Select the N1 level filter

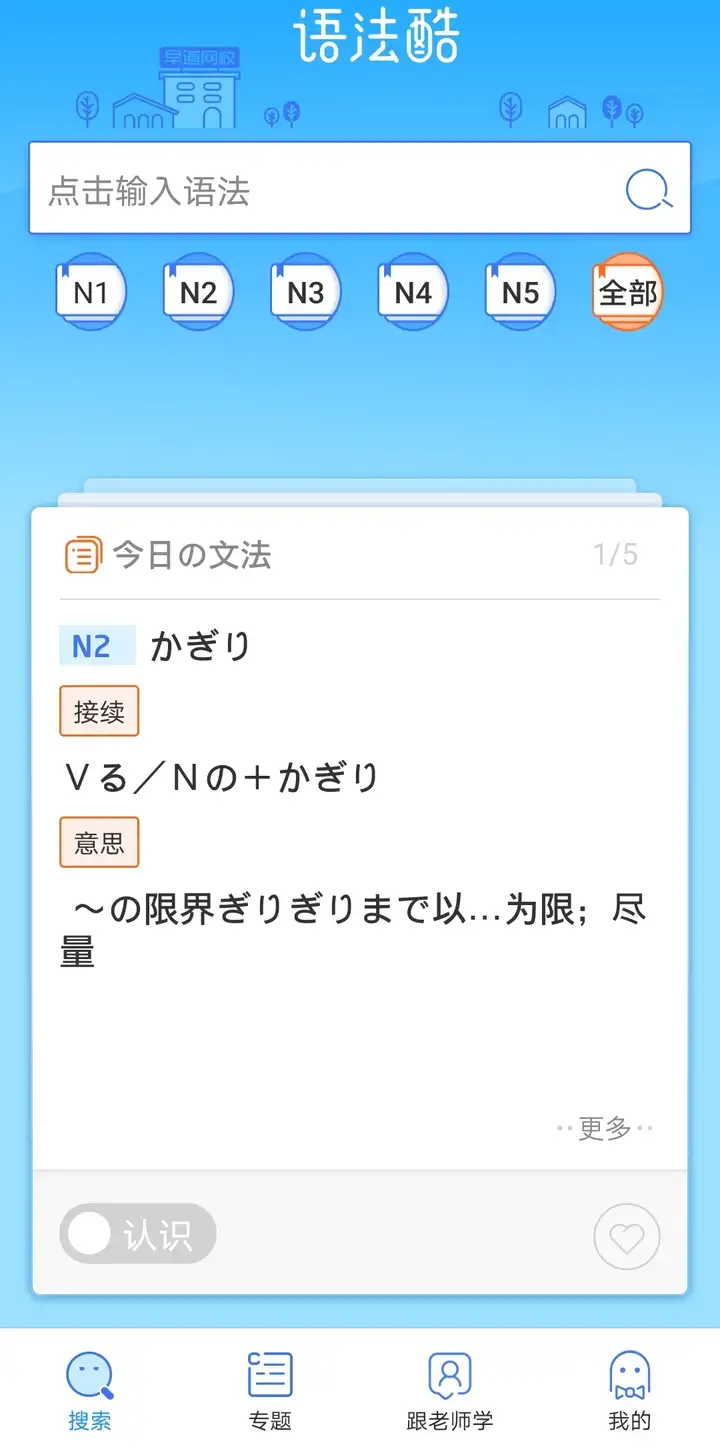click(x=91, y=292)
